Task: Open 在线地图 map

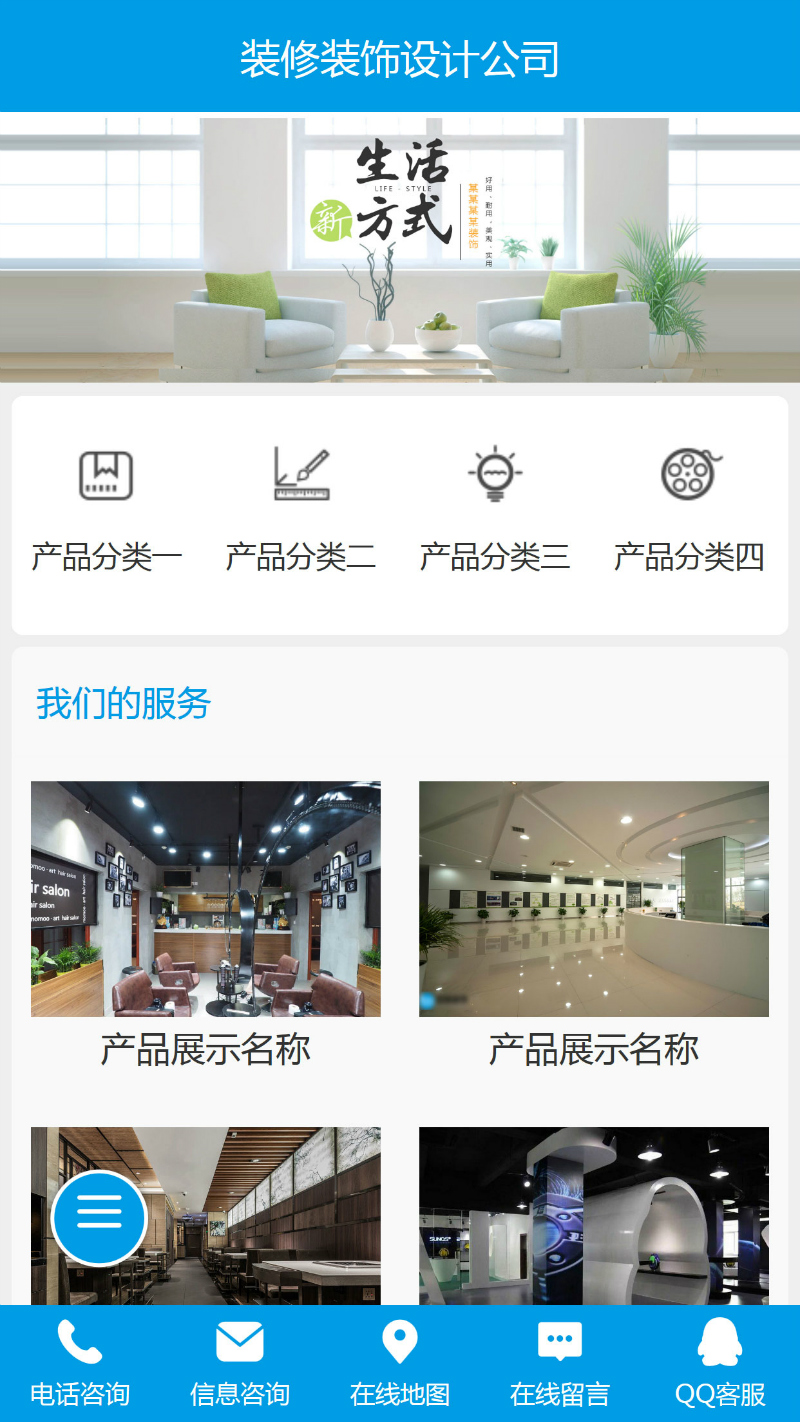Action: click(x=400, y=1363)
